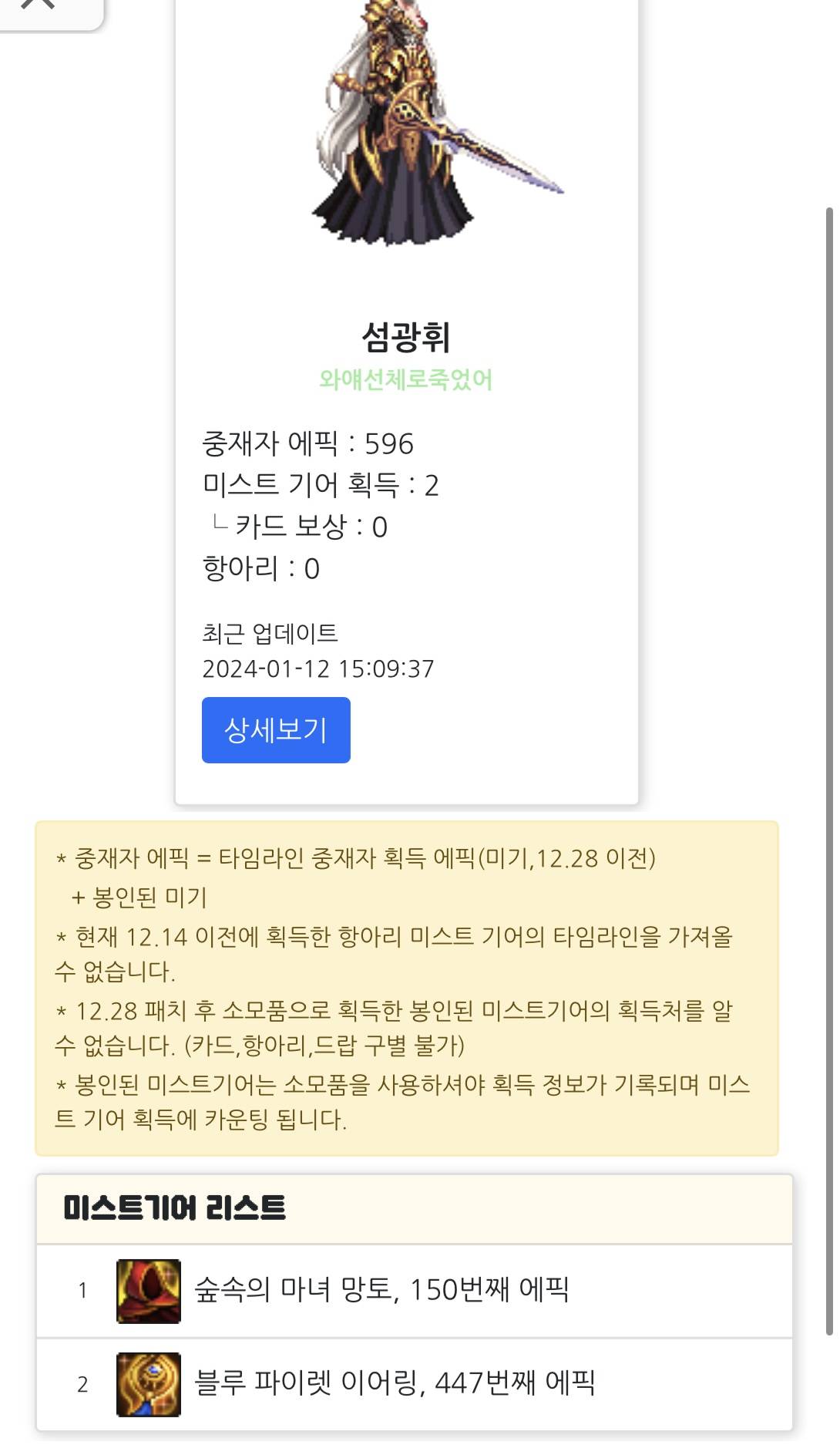
Task: Open 숲속의 마녀 망토 item entry
Action: pyautogui.click(x=381, y=1290)
